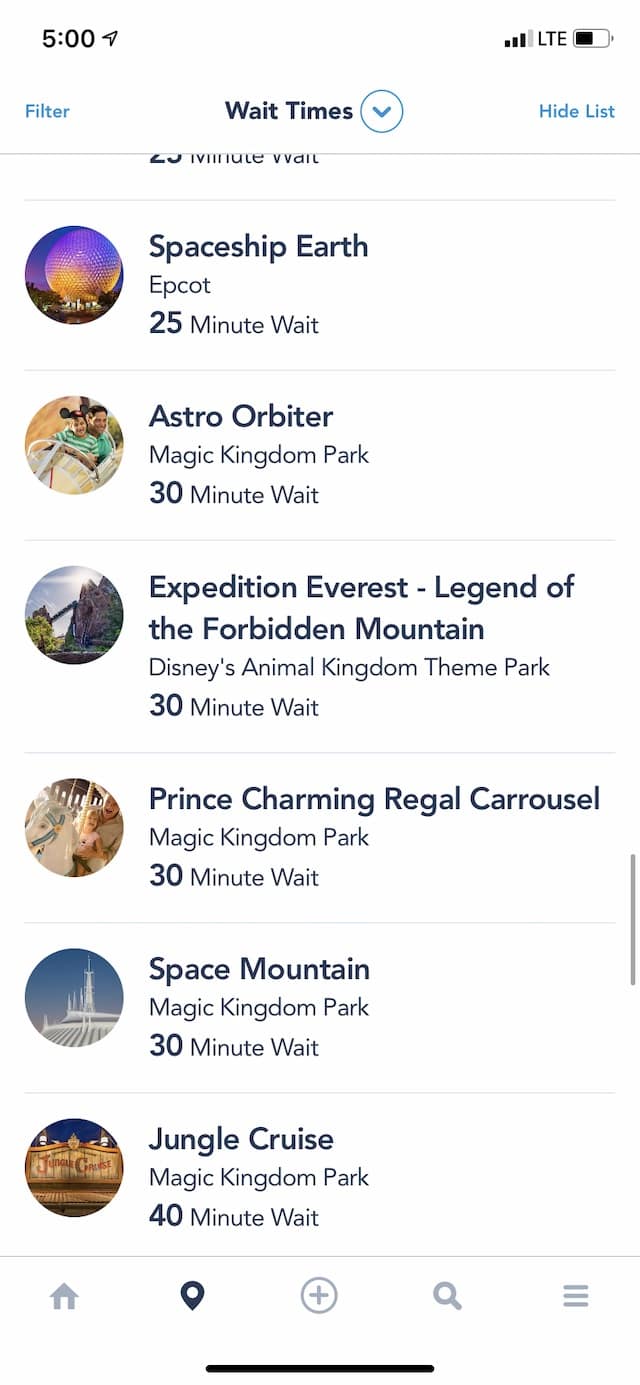The width and height of the screenshot is (640, 1385).
Task: Open the hamburger menu tab
Action: point(575,1297)
